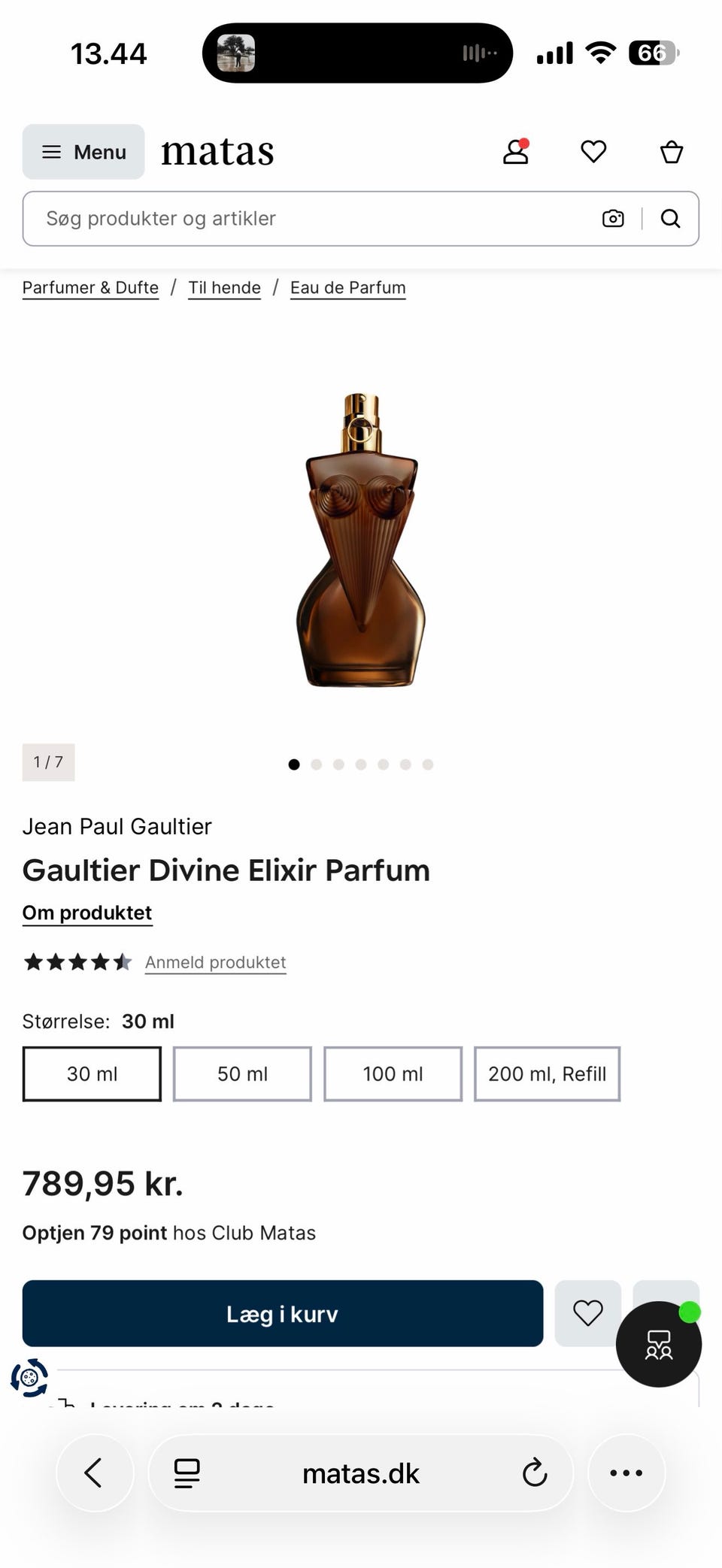Go to Parfumer & Dufte breadcrumb
Screen dimensions: 722x1568
point(89,287)
